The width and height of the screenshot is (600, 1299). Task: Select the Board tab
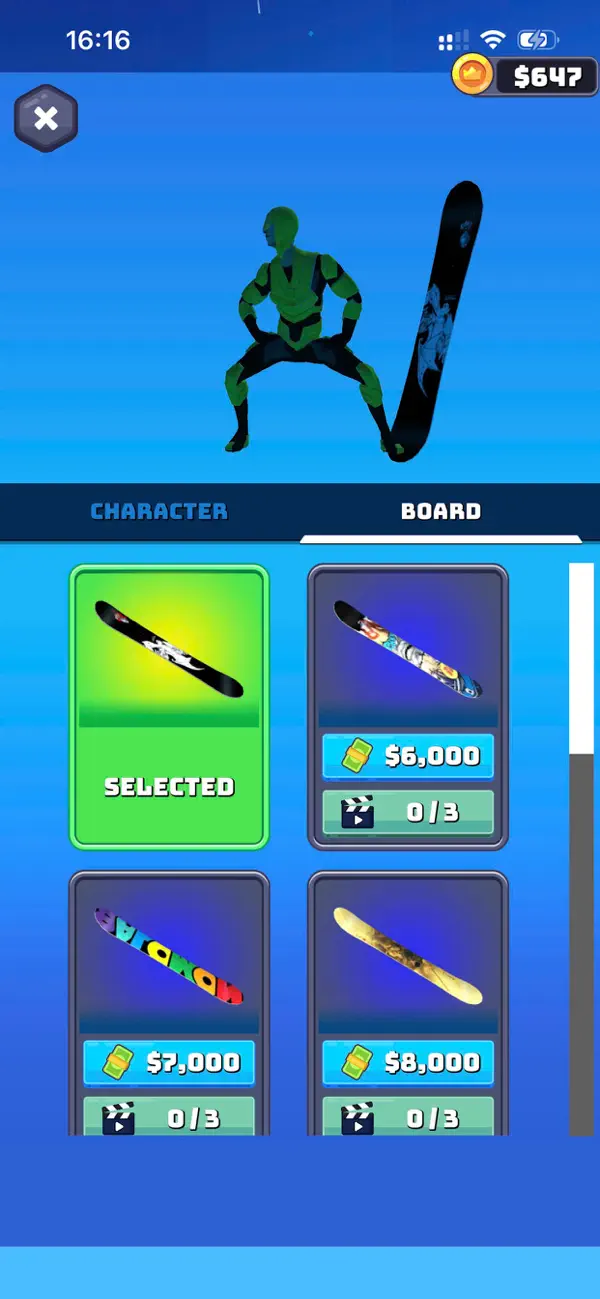[x=441, y=511]
